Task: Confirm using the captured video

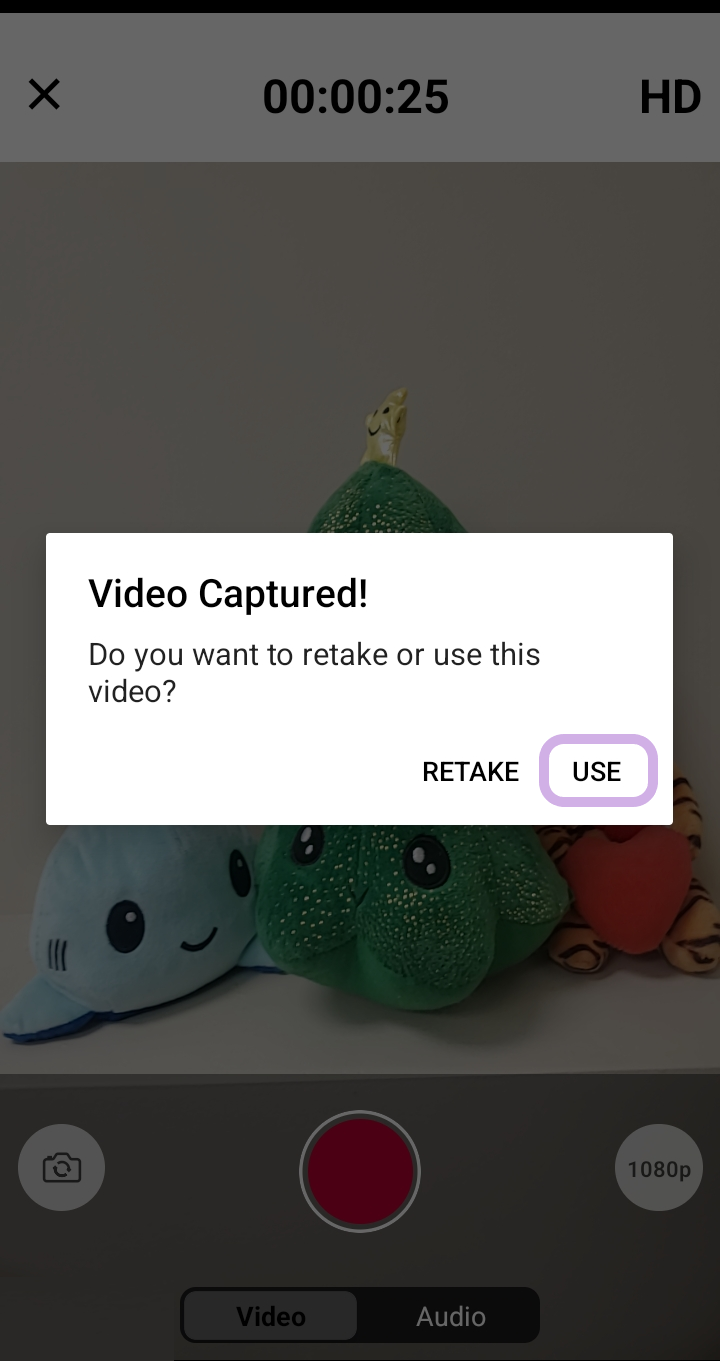Action: (x=597, y=771)
